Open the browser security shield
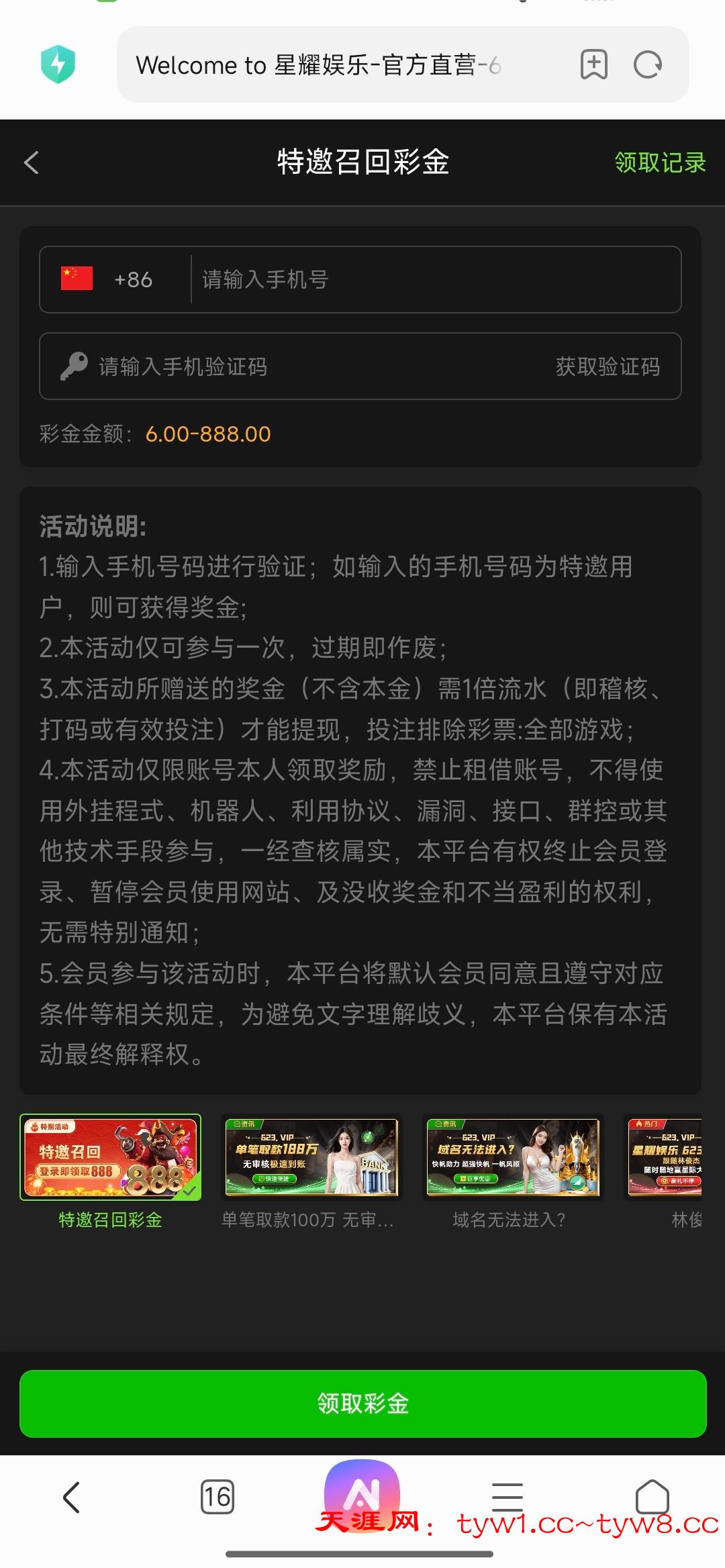Image resolution: width=725 pixels, height=1568 pixels. point(58,64)
